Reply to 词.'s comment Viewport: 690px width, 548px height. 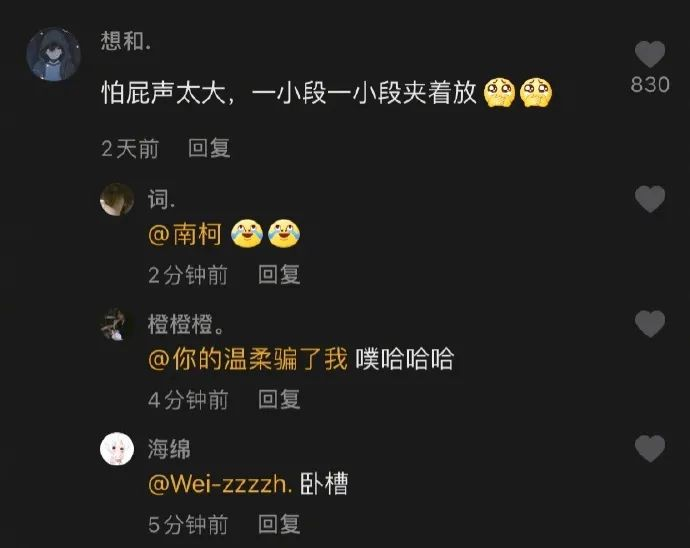coord(279,274)
